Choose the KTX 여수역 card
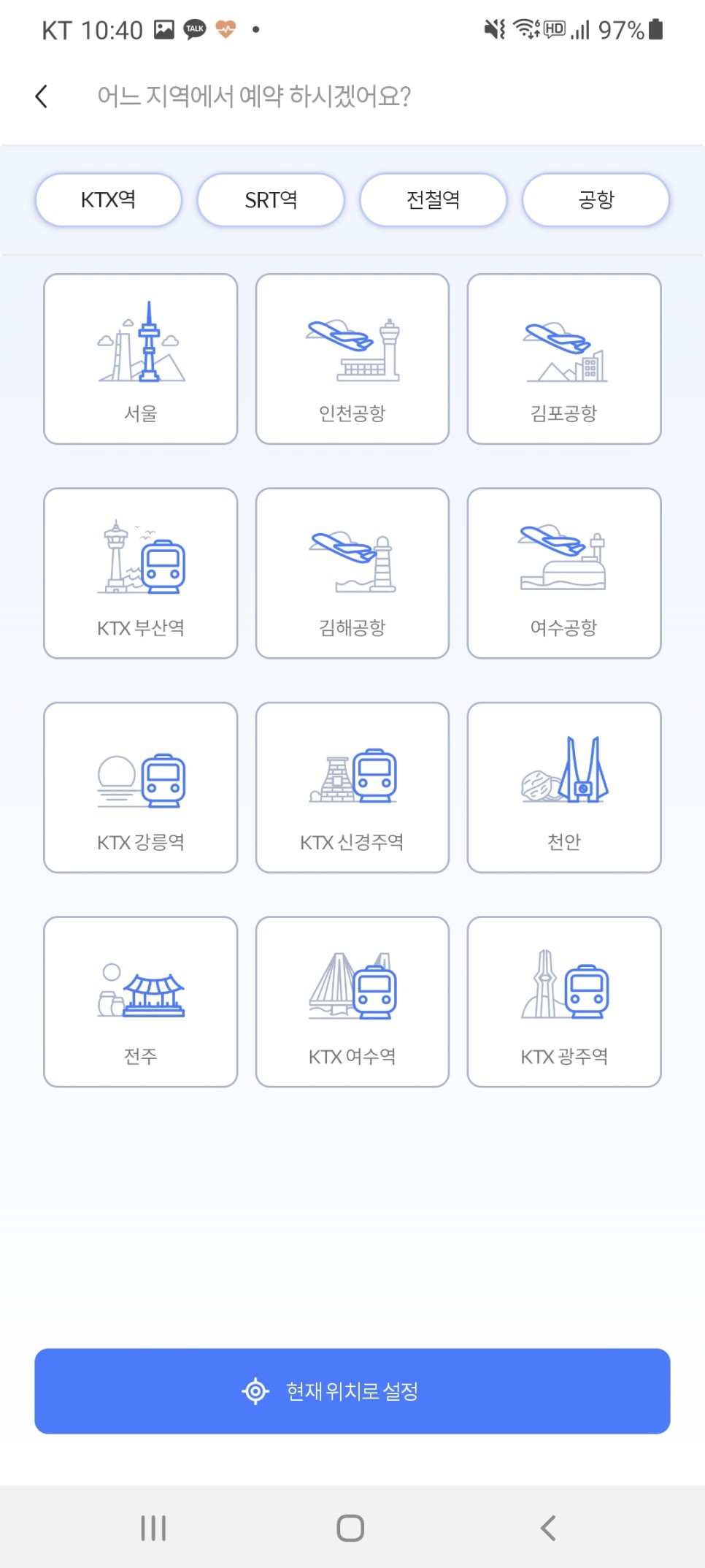Screen dimensions: 705x1568 coord(352,1001)
